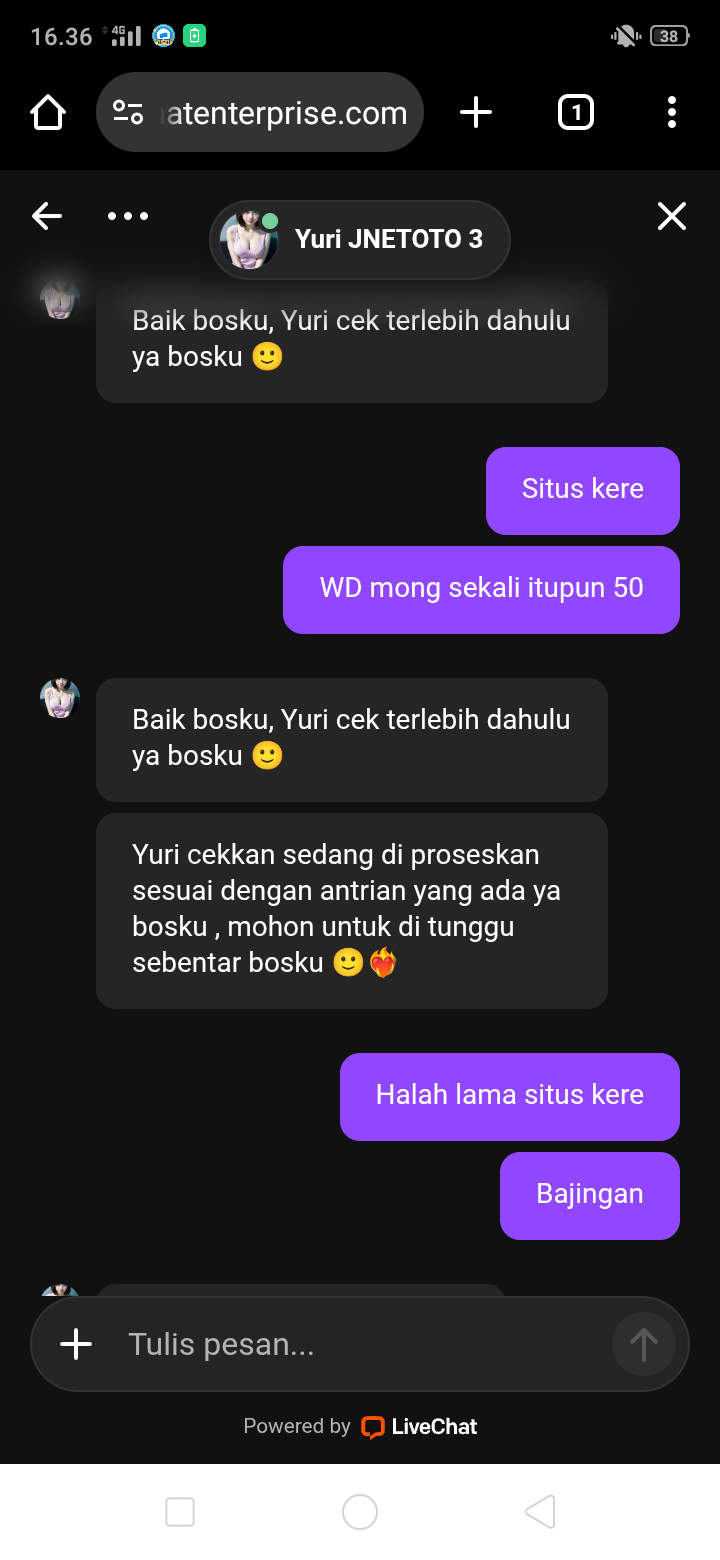
Task: Focus the Tulis pesan message field
Action: point(360,1344)
